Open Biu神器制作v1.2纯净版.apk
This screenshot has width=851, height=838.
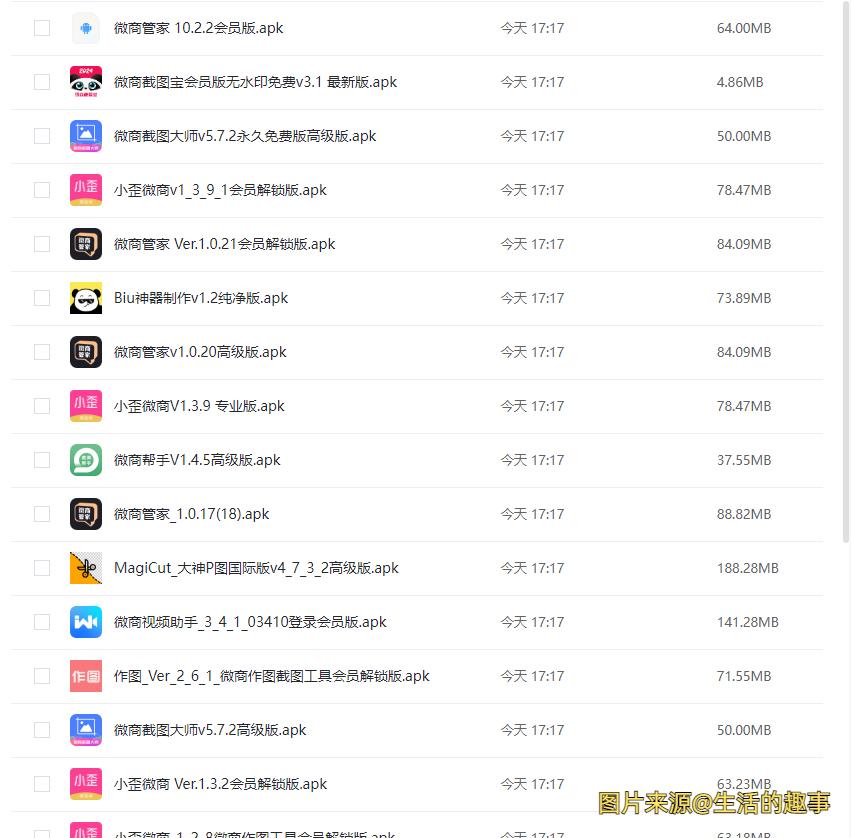coord(200,298)
